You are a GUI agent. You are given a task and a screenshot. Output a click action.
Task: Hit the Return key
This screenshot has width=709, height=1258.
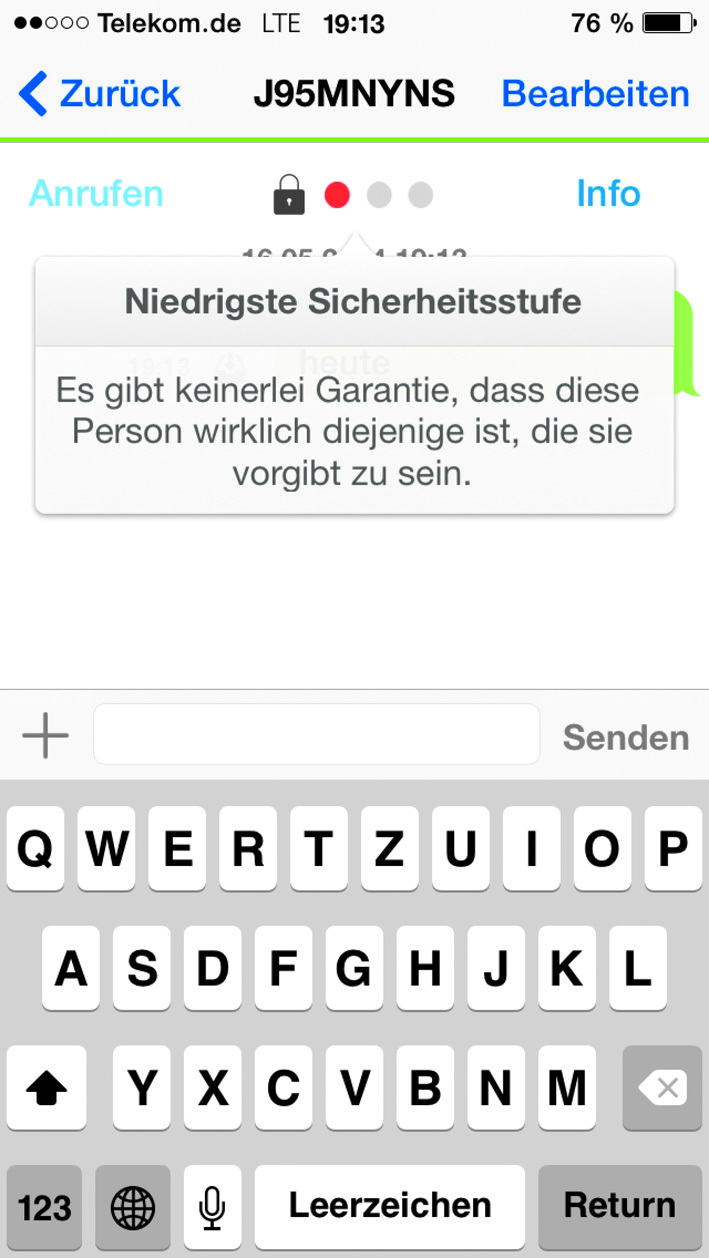(619, 1205)
